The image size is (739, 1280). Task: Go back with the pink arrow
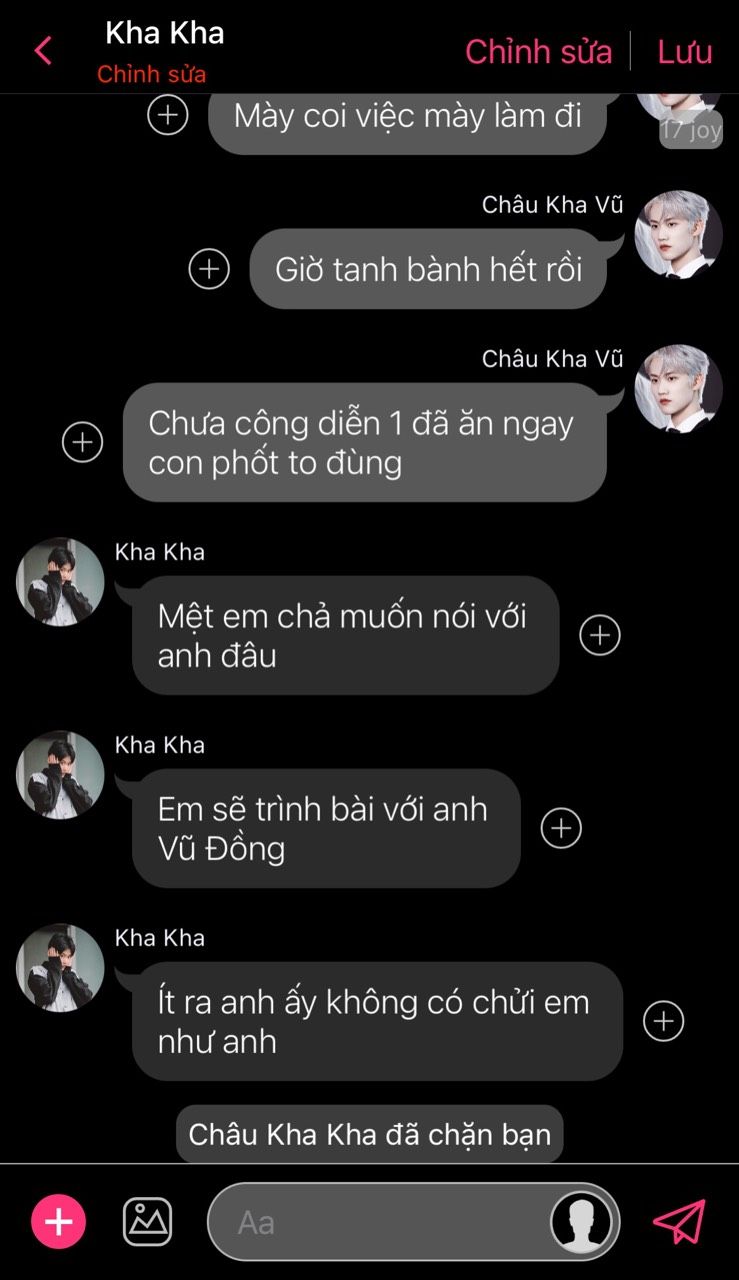point(43,51)
